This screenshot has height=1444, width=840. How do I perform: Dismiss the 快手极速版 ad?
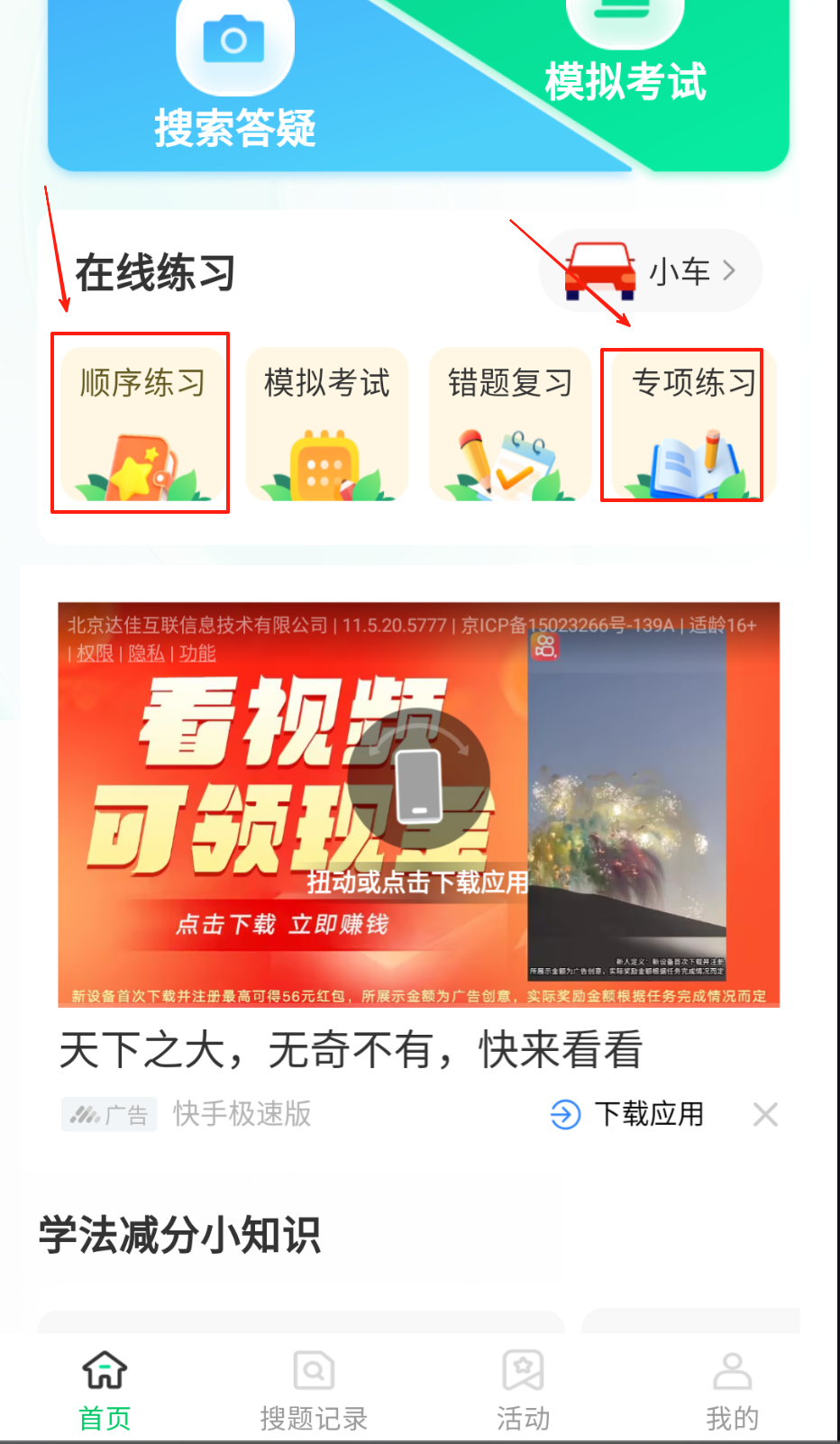click(765, 1115)
